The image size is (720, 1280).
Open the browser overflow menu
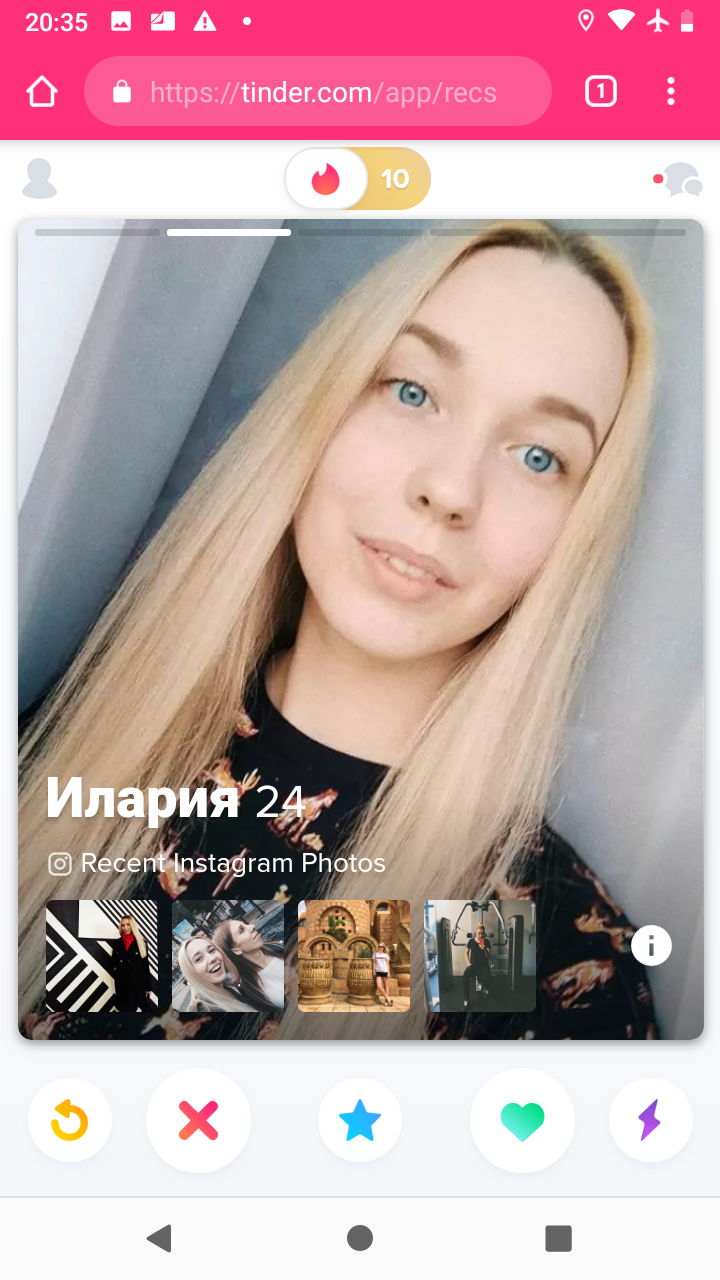pyautogui.click(x=671, y=92)
